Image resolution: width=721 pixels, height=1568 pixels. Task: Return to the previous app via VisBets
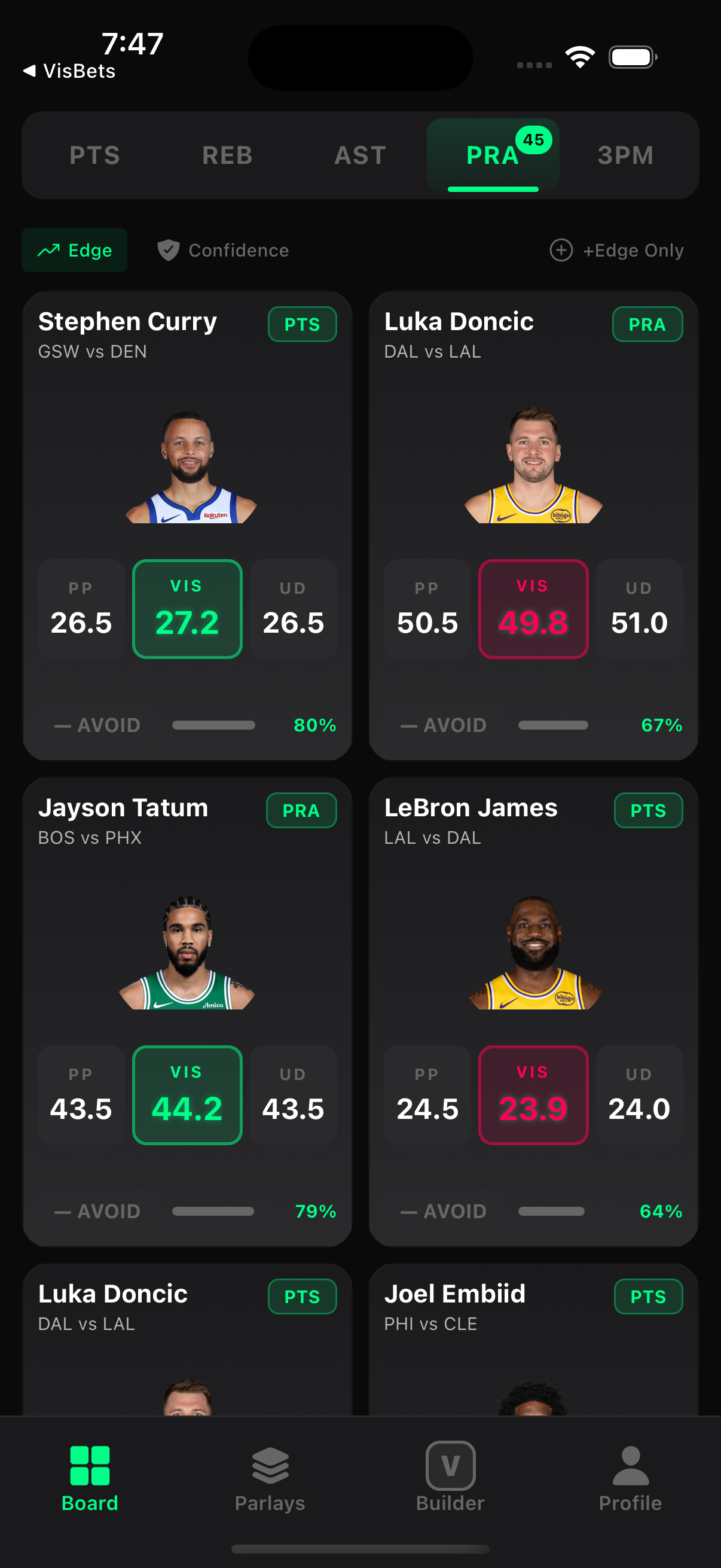pyautogui.click(x=69, y=71)
